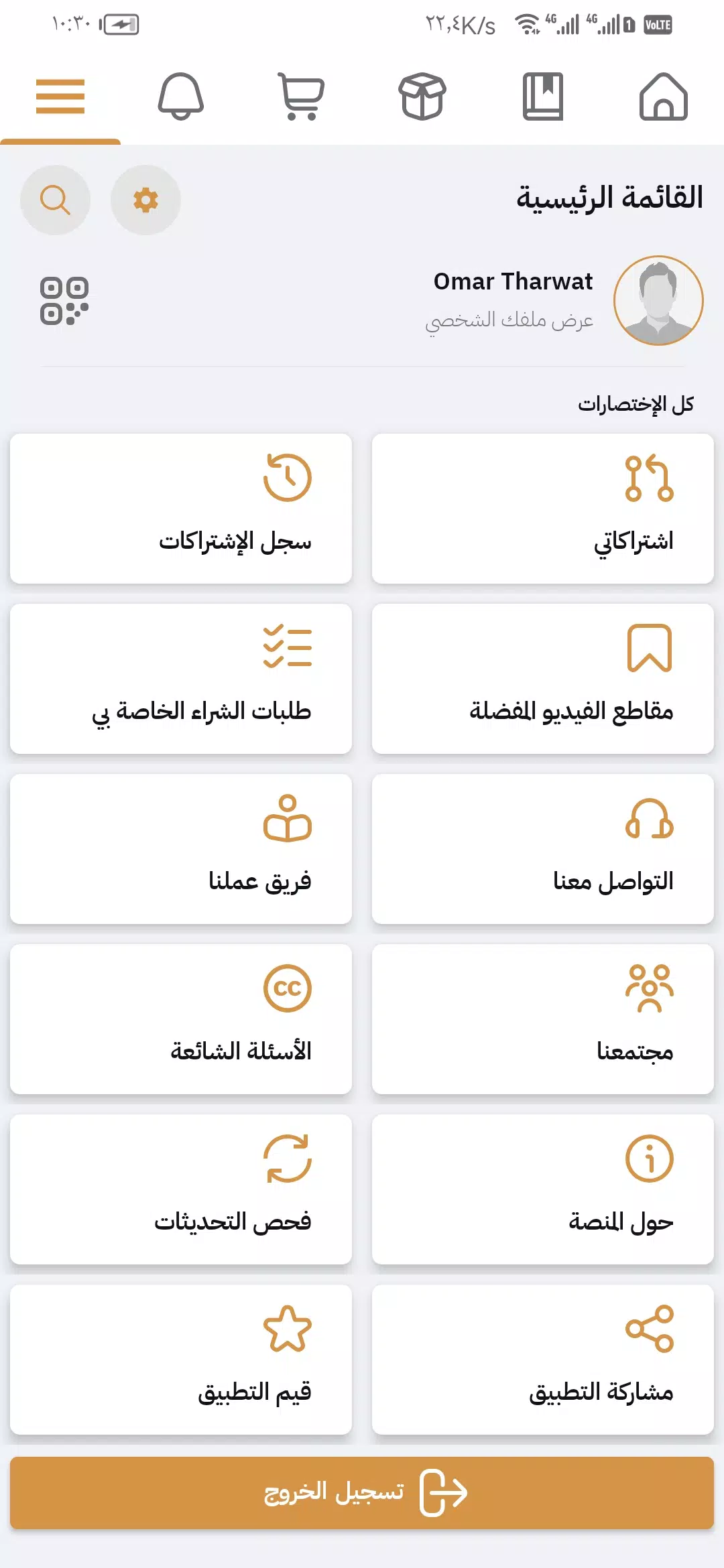Open مقاطع الفيديو المفضلة card
Viewport: 724px width, 1568px height.
tap(542, 679)
